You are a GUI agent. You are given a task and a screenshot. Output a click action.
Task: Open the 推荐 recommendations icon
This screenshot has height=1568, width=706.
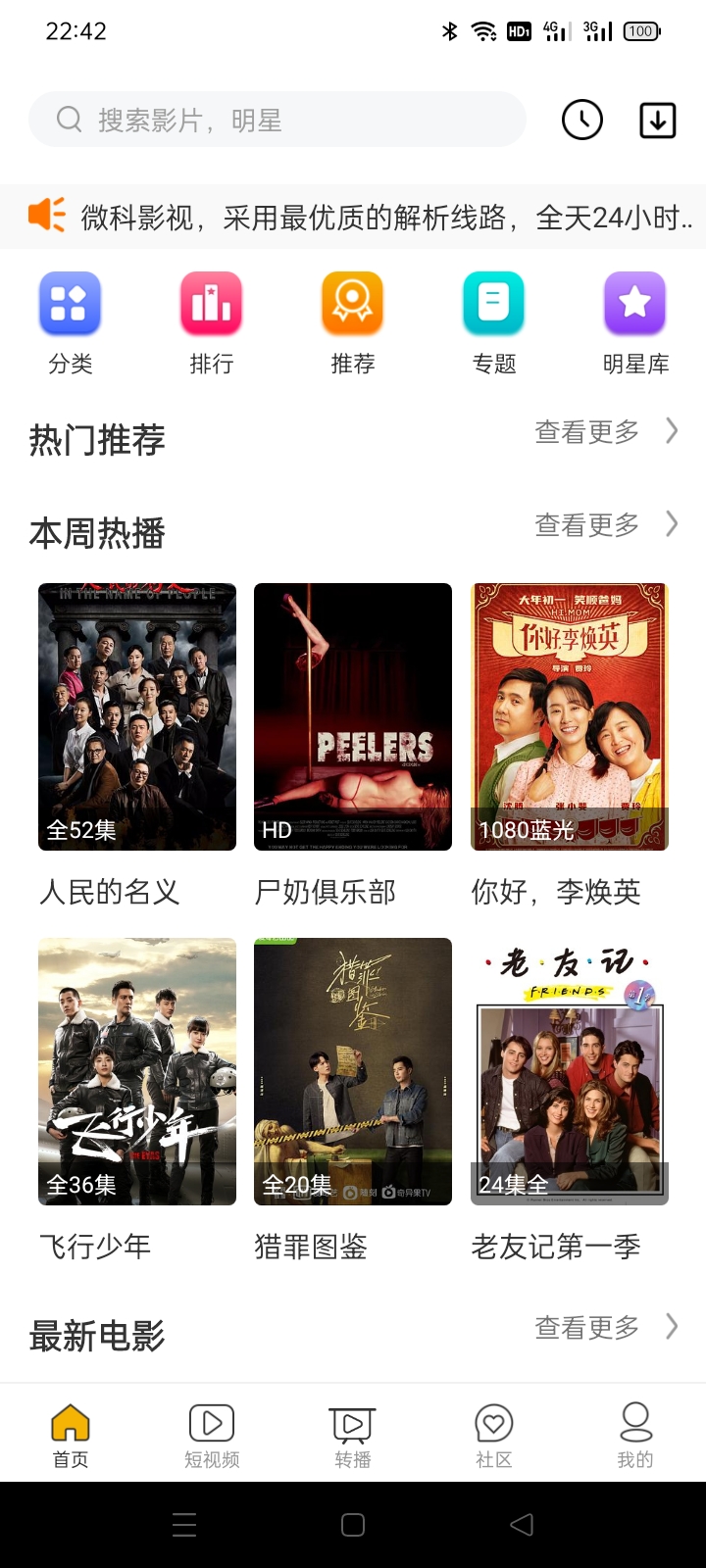(352, 304)
